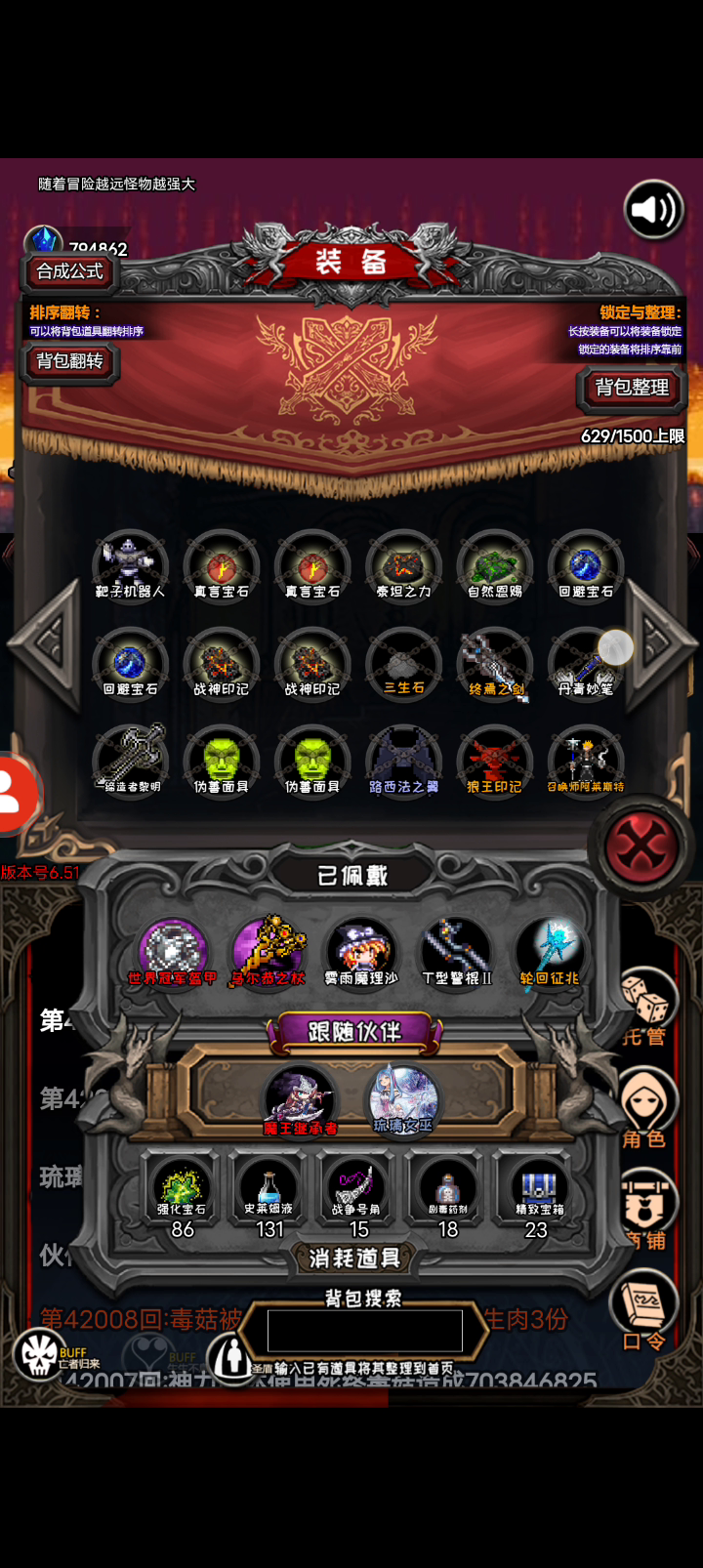Mute the game sound via speaker icon

[653, 209]
